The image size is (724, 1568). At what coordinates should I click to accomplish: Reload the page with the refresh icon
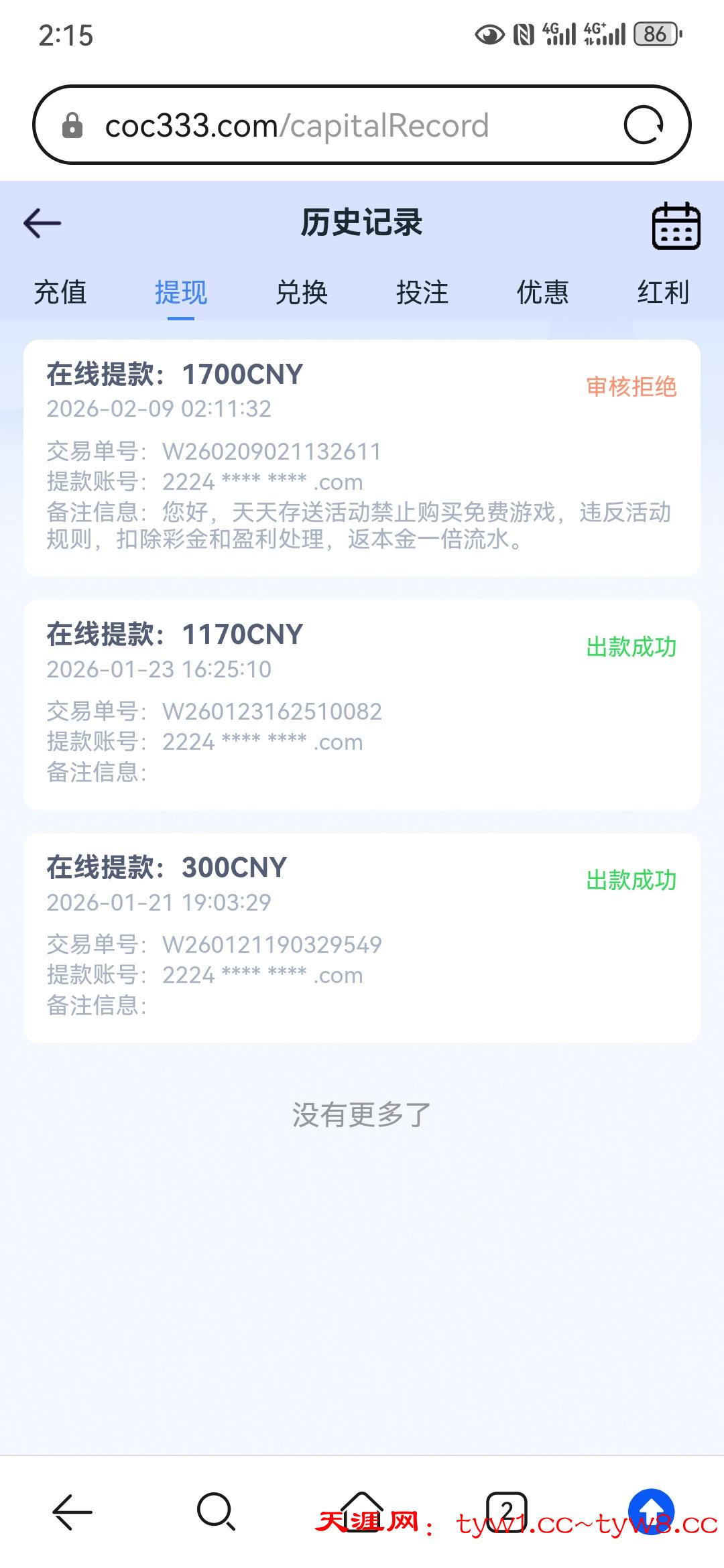[x=644, y=125]
